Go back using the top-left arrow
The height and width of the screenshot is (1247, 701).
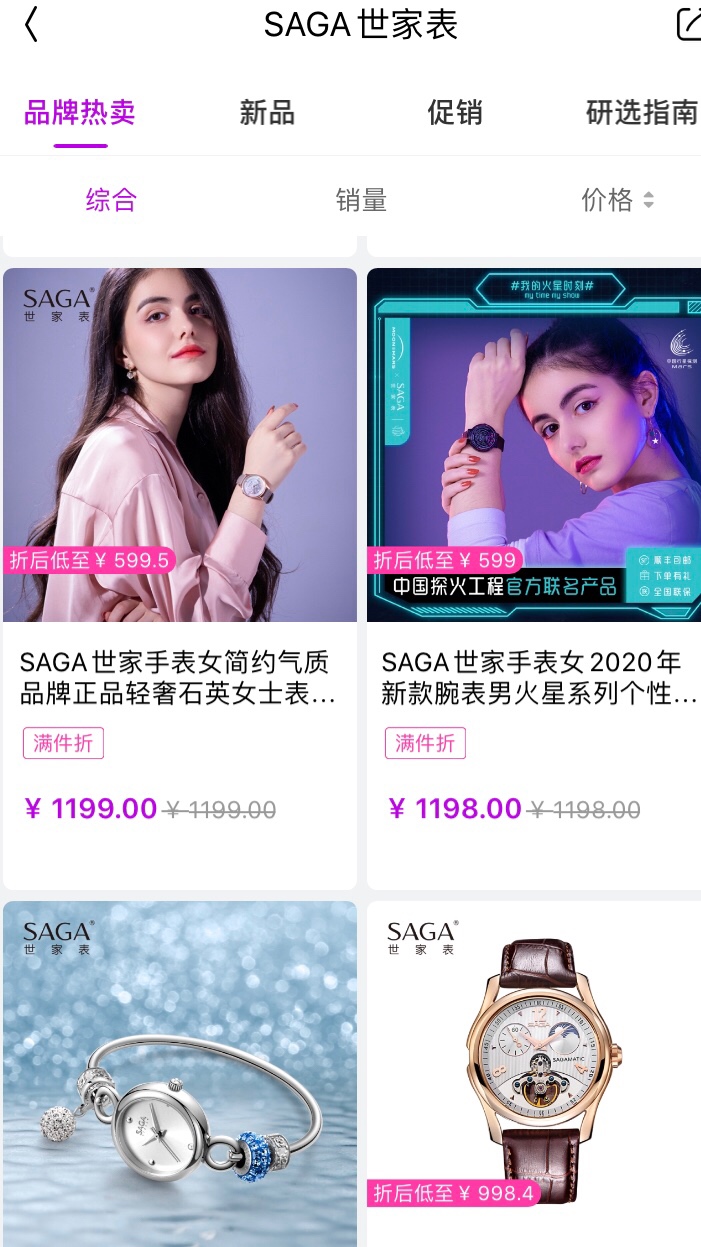click(x=32, y=24)
